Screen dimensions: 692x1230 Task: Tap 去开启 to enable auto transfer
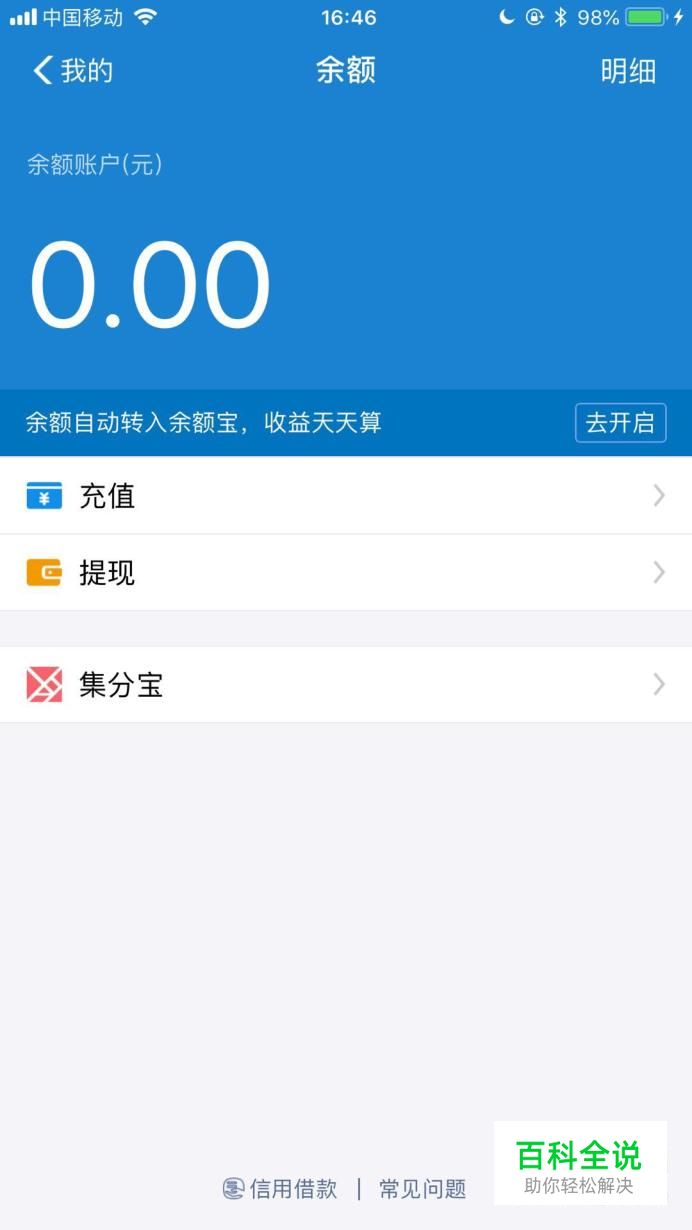tap(620, 423)
